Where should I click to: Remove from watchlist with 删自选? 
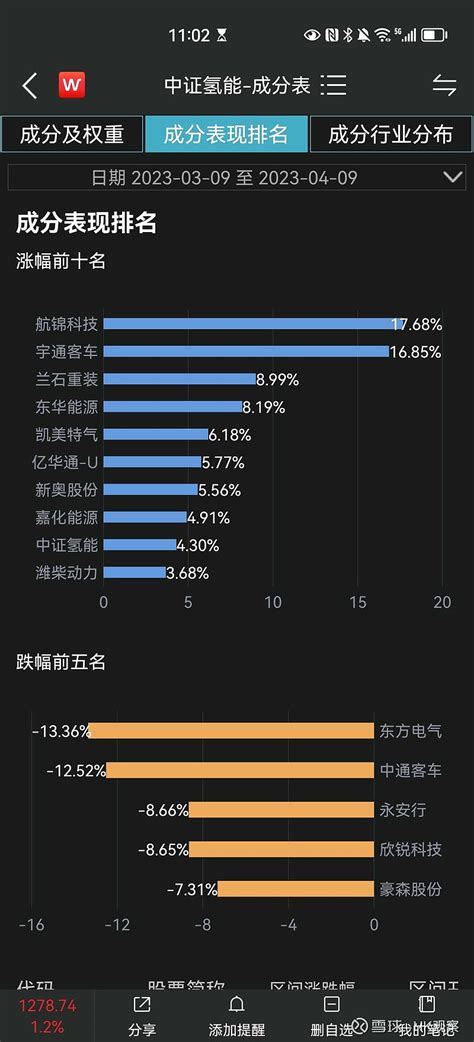coord(331,1016)
